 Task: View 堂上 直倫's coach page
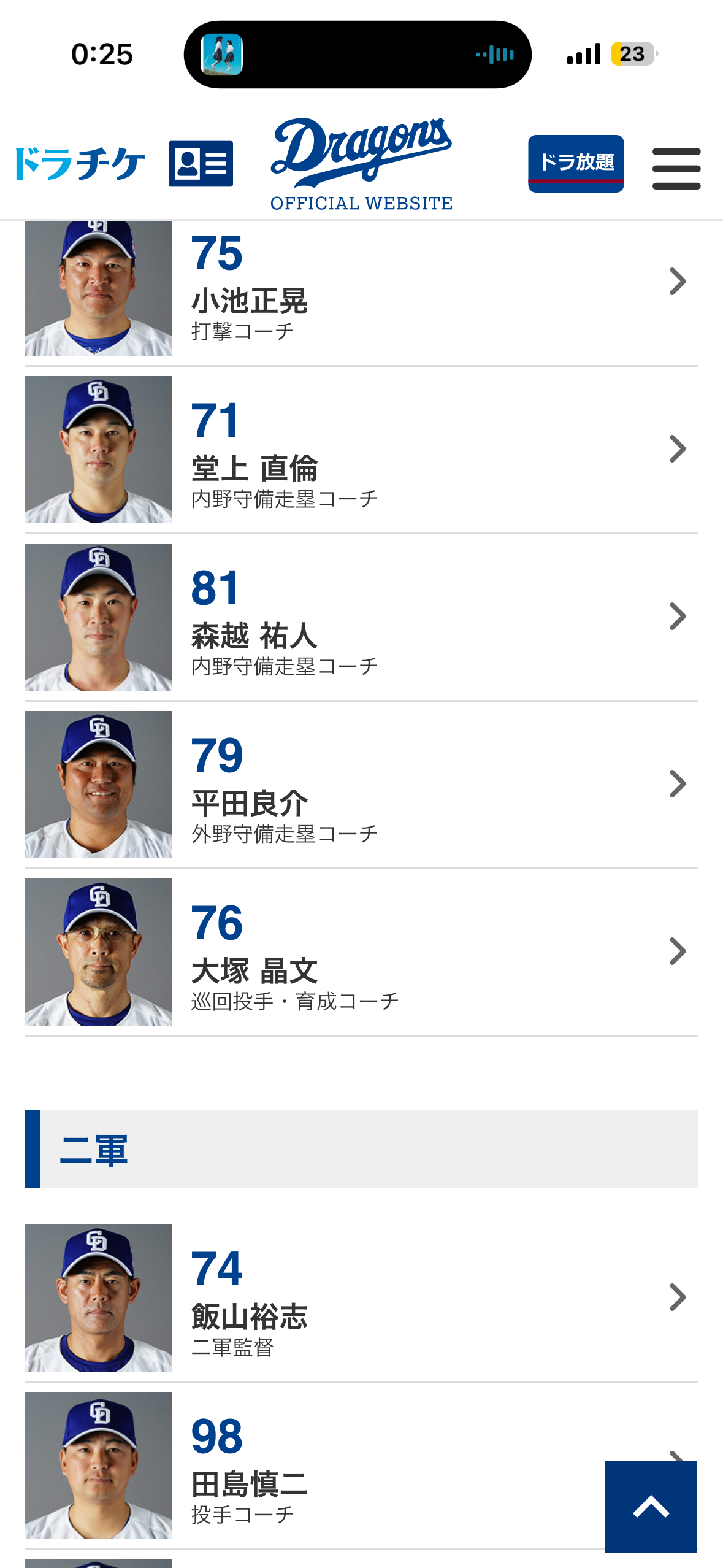361,450
